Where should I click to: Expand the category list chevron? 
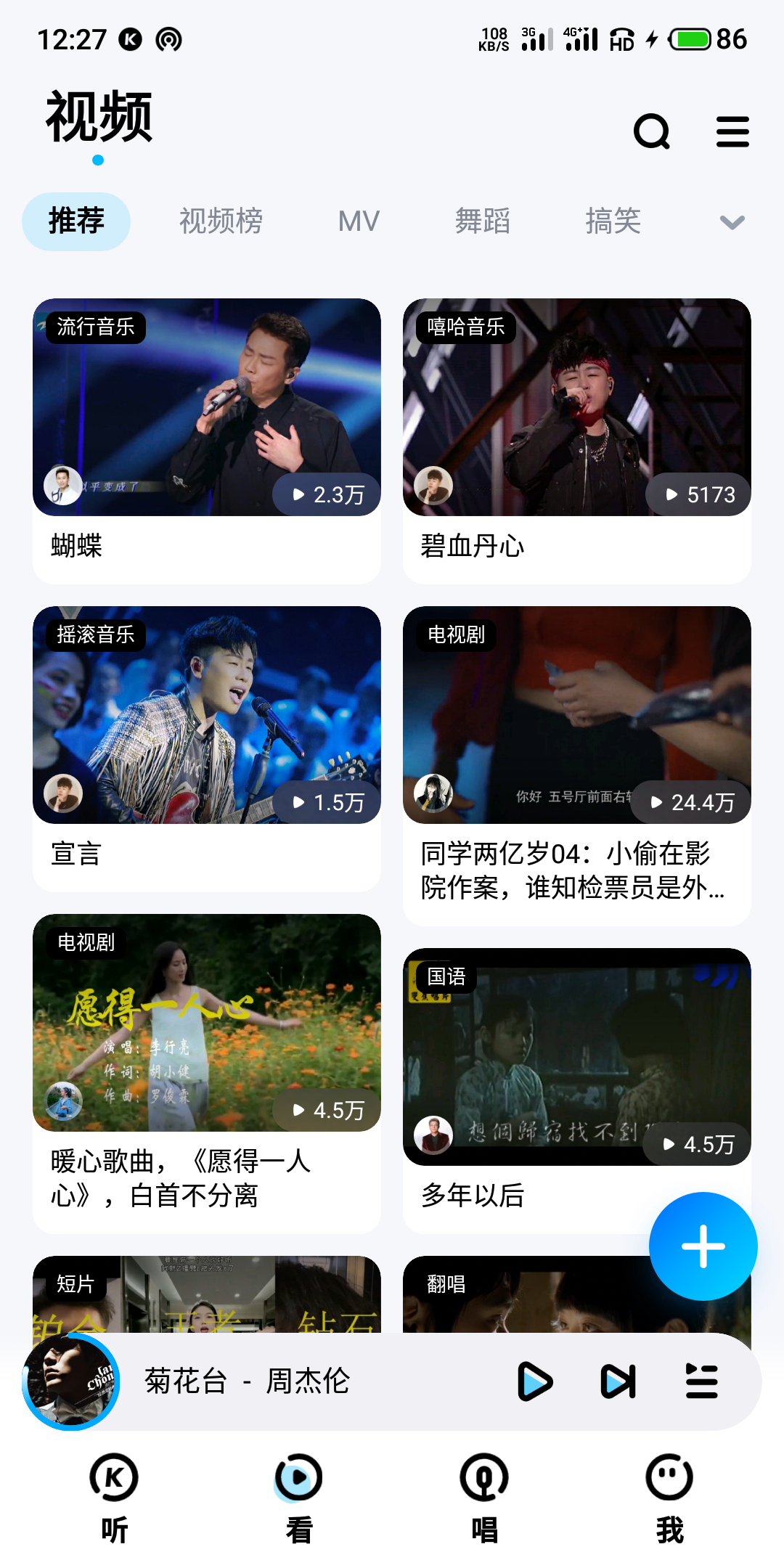tap(732, 222)
